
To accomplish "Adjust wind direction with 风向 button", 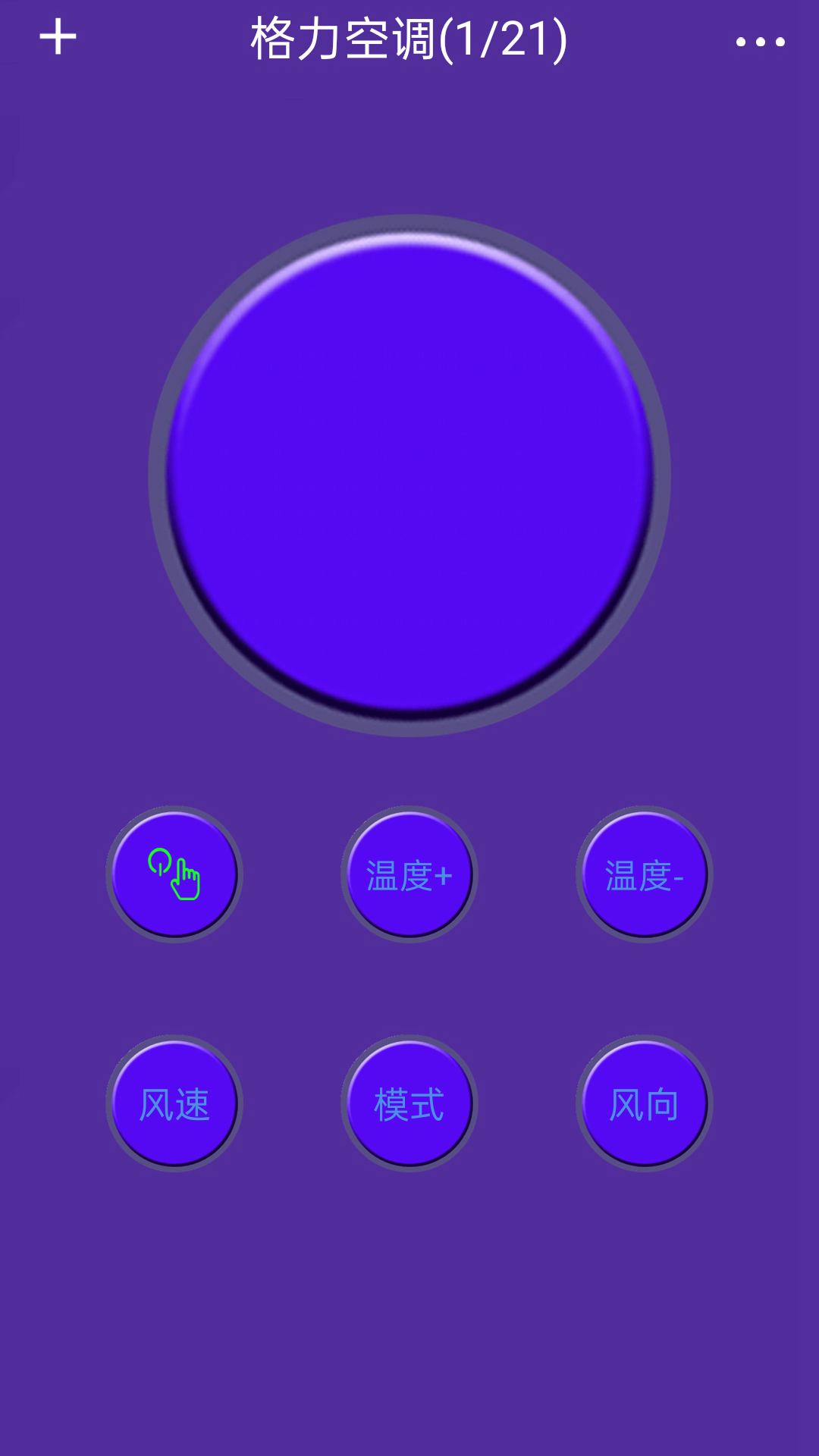I will pyautogui.click(x=645, y=1103).
